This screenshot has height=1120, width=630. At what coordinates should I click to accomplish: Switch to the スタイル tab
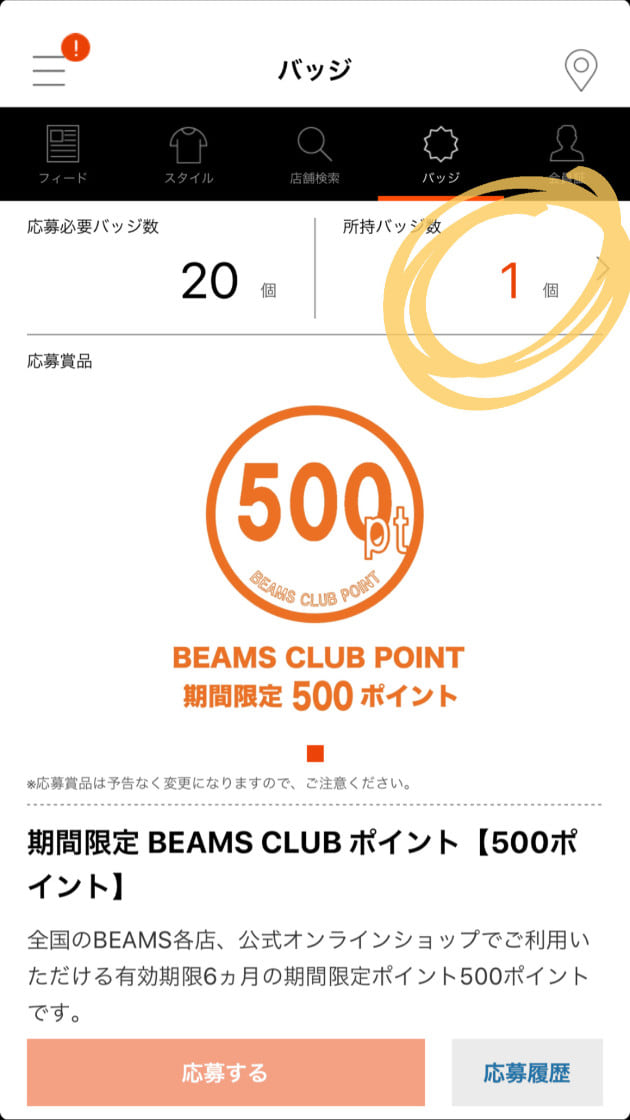pyautogui.click(x=188, y=155)
